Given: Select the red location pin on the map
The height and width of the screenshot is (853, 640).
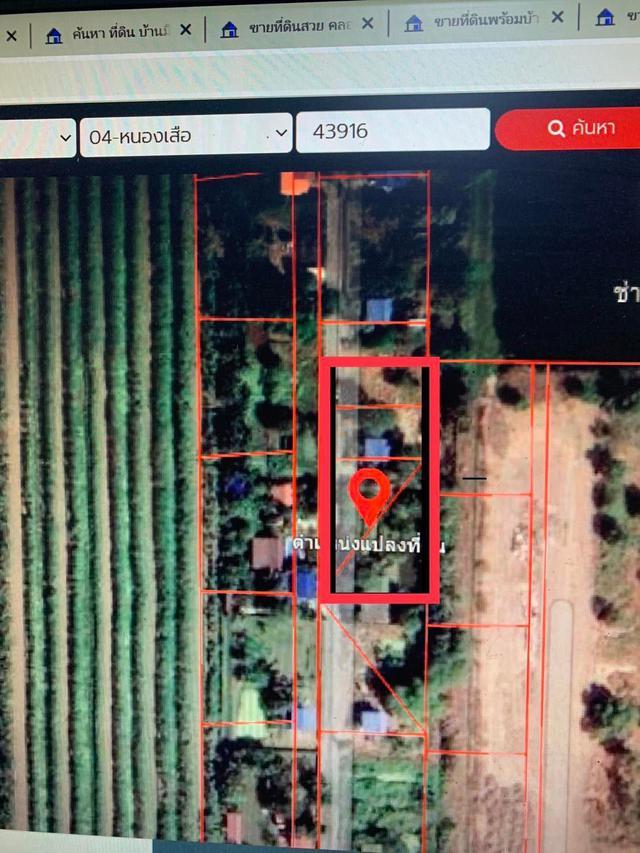Looking at the screenshot, I should [x=371, y=494].
